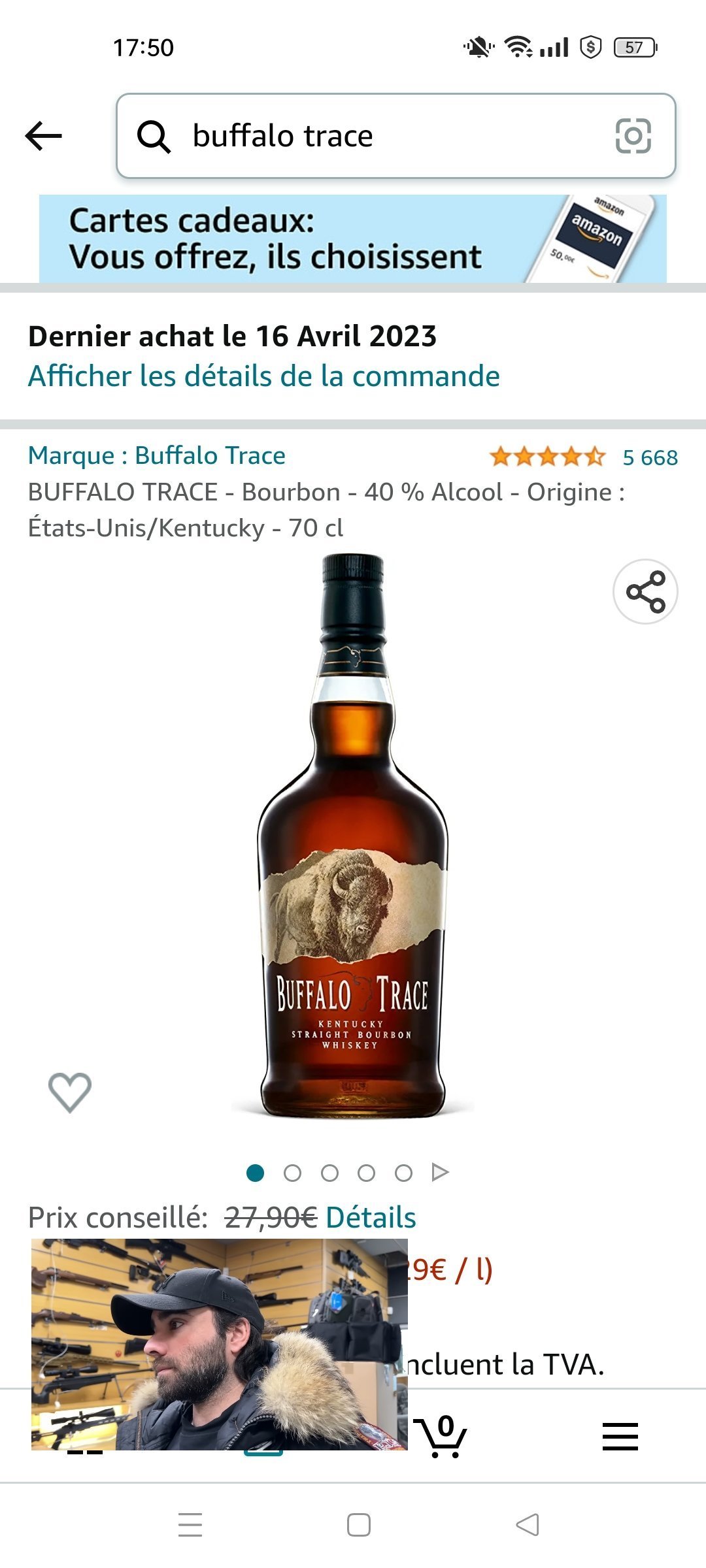Image resolution: width=706 pixels, height=1568 pixels.
Task: Open the hamburger menu tab
Action: (620, 1436)
